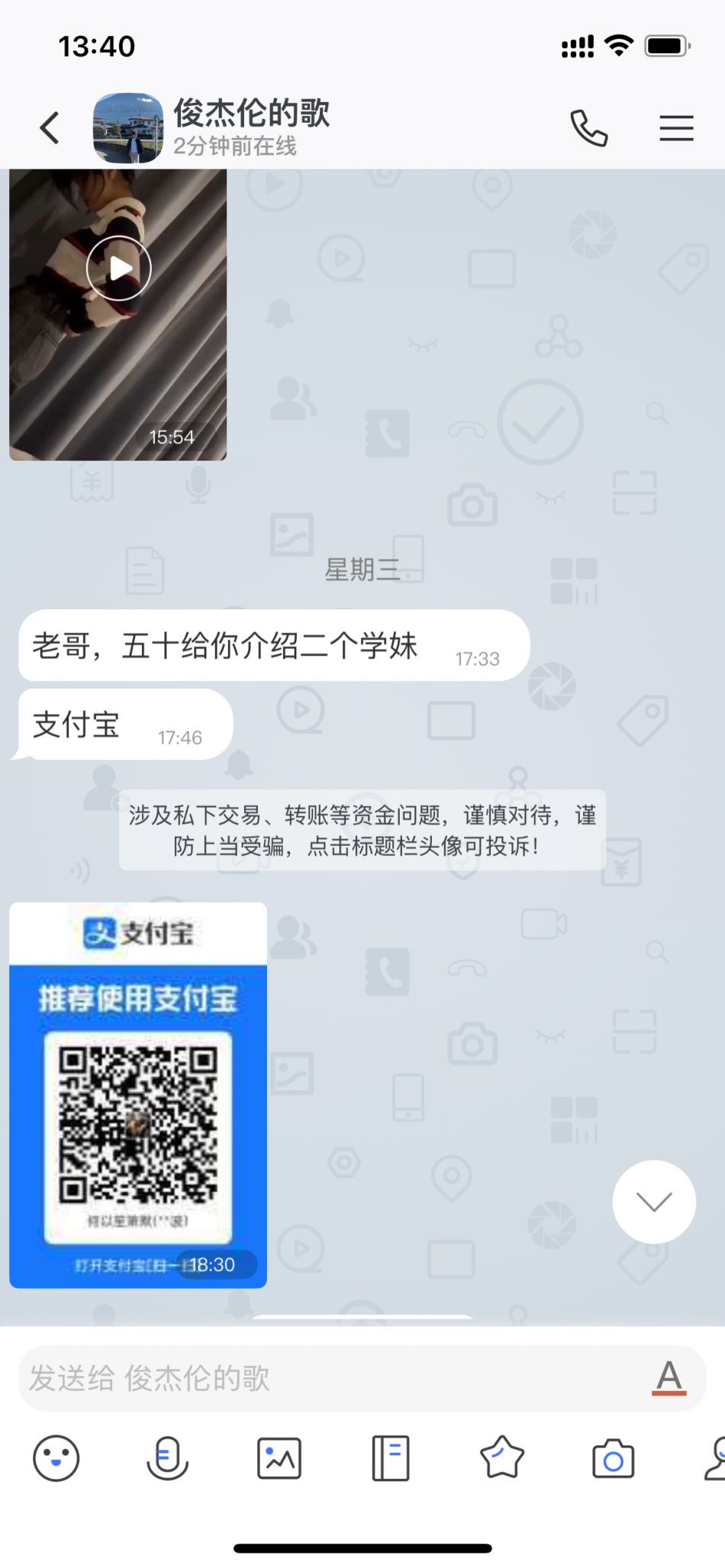
Task: Pick a photo from the album
Action: [x=279, y=1458]
